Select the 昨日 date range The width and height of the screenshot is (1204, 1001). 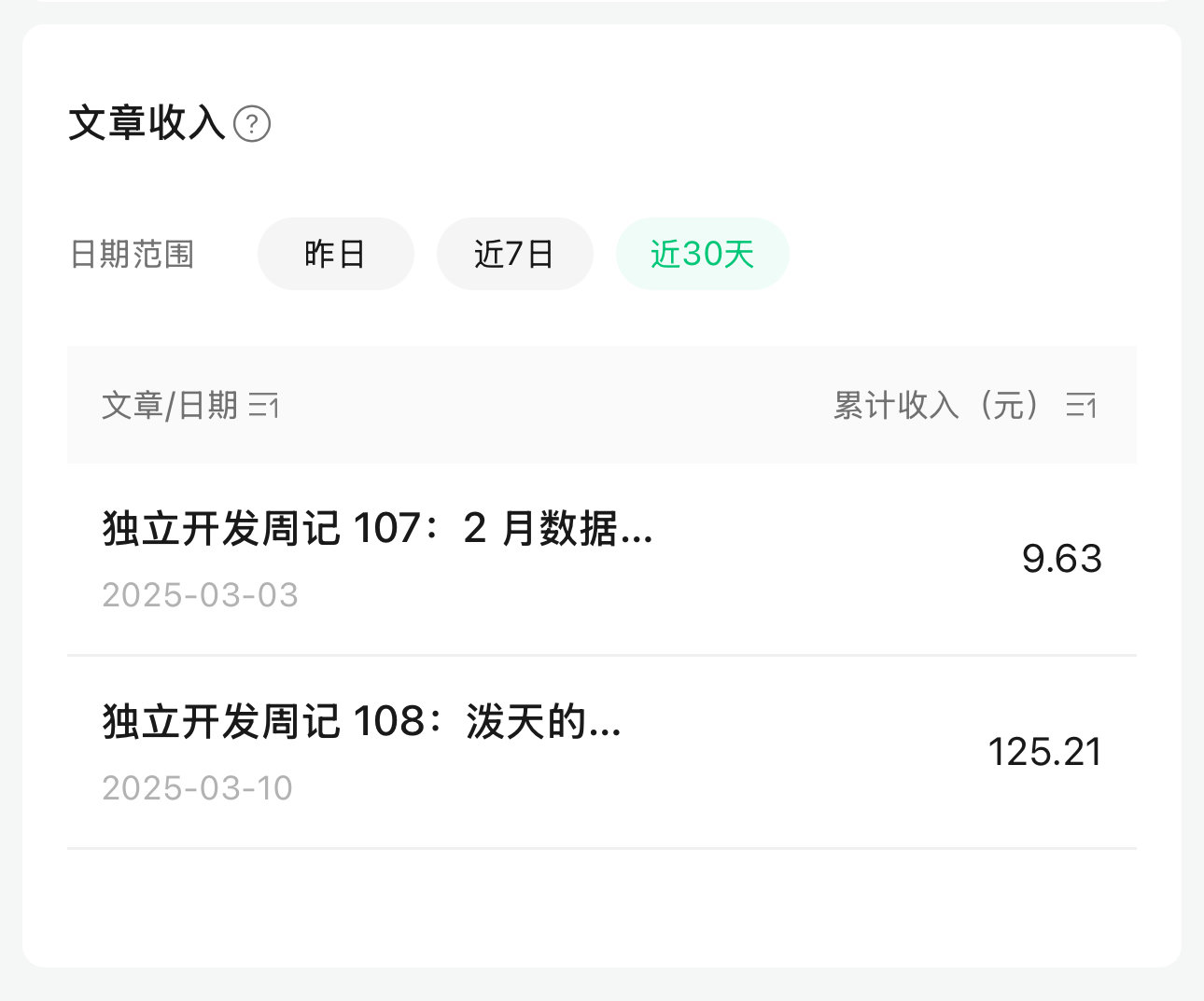[335, 254]
